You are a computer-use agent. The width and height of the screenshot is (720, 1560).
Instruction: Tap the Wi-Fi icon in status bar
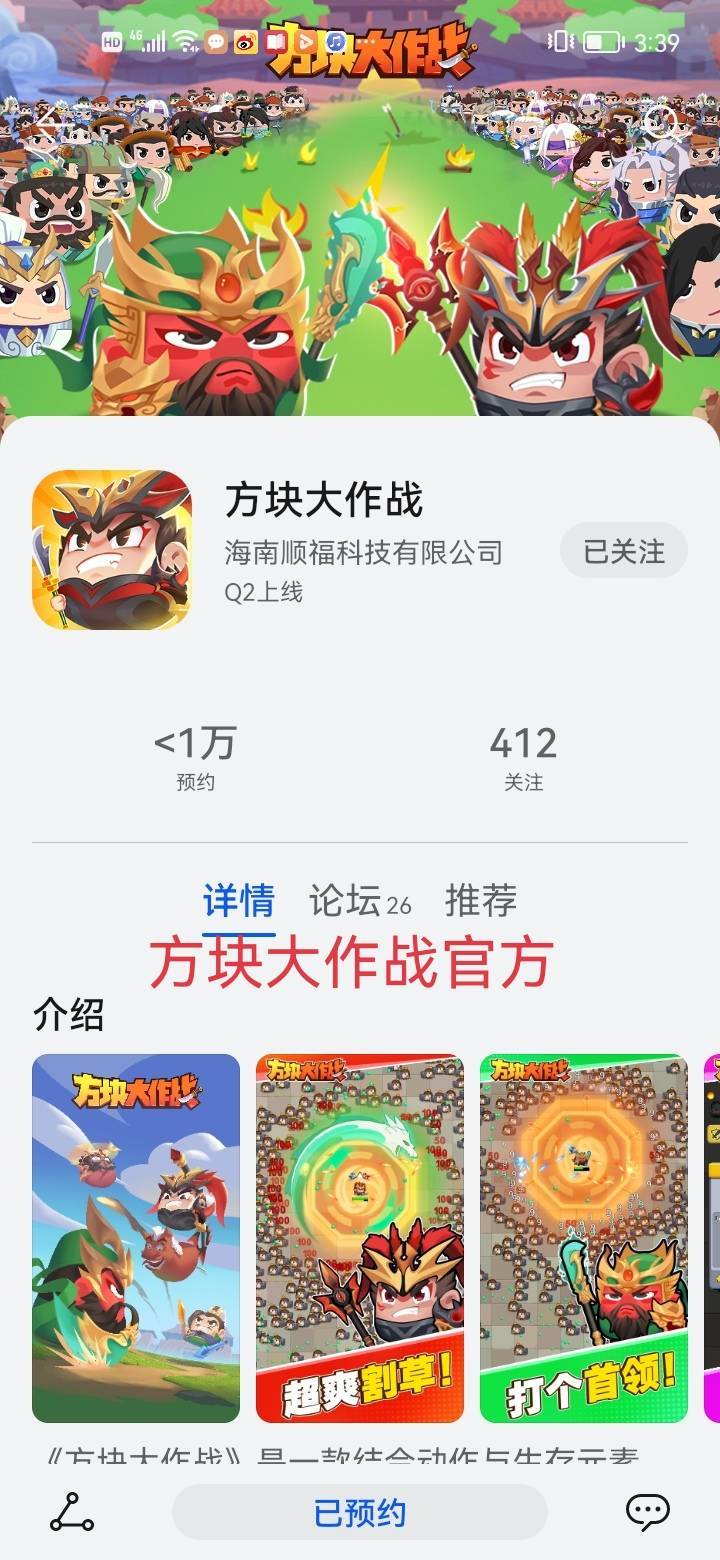point(187,42)
